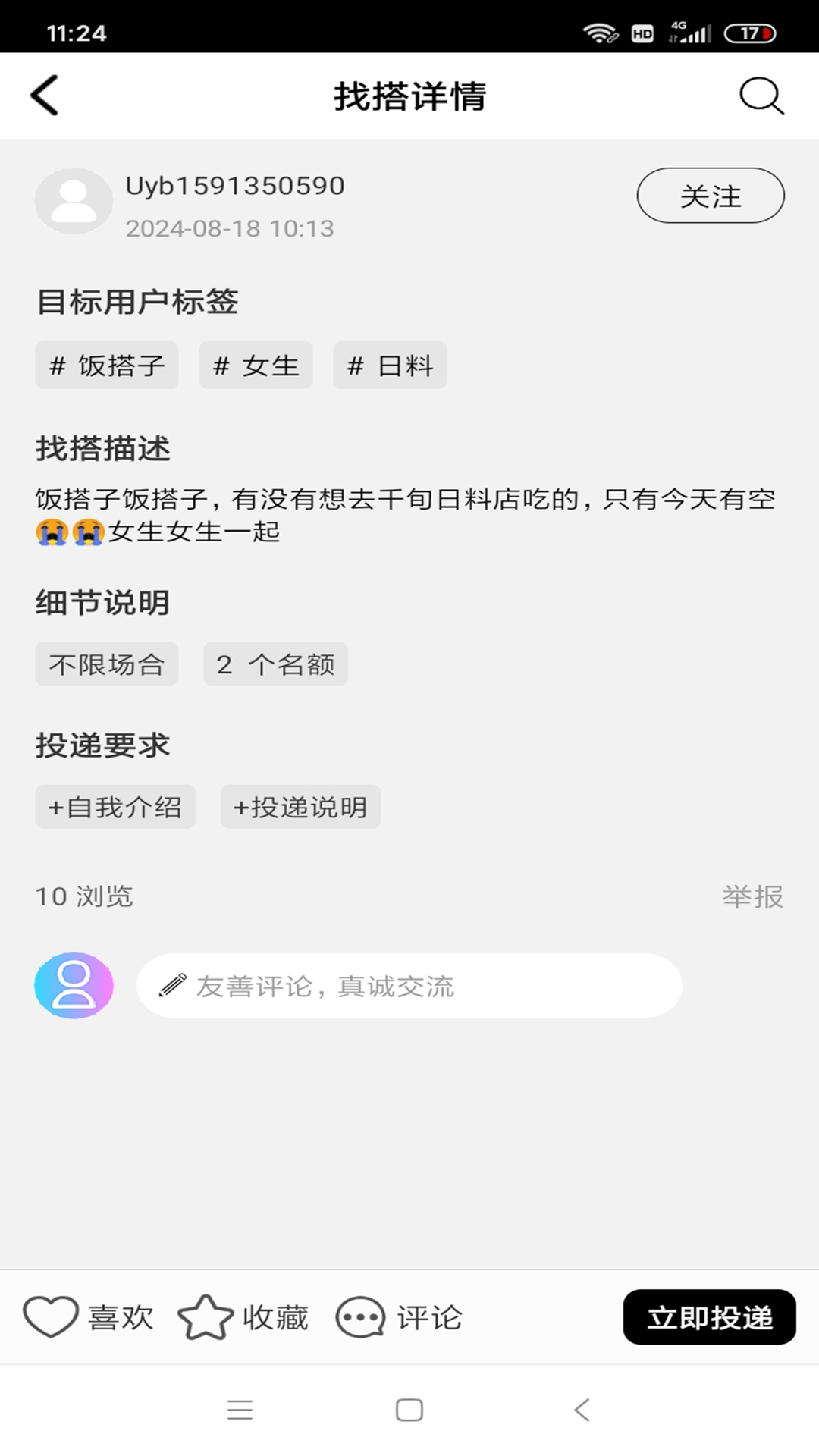Select the # 饭搭子 tag
This screenshot has width=819, height=1456.
107,366
